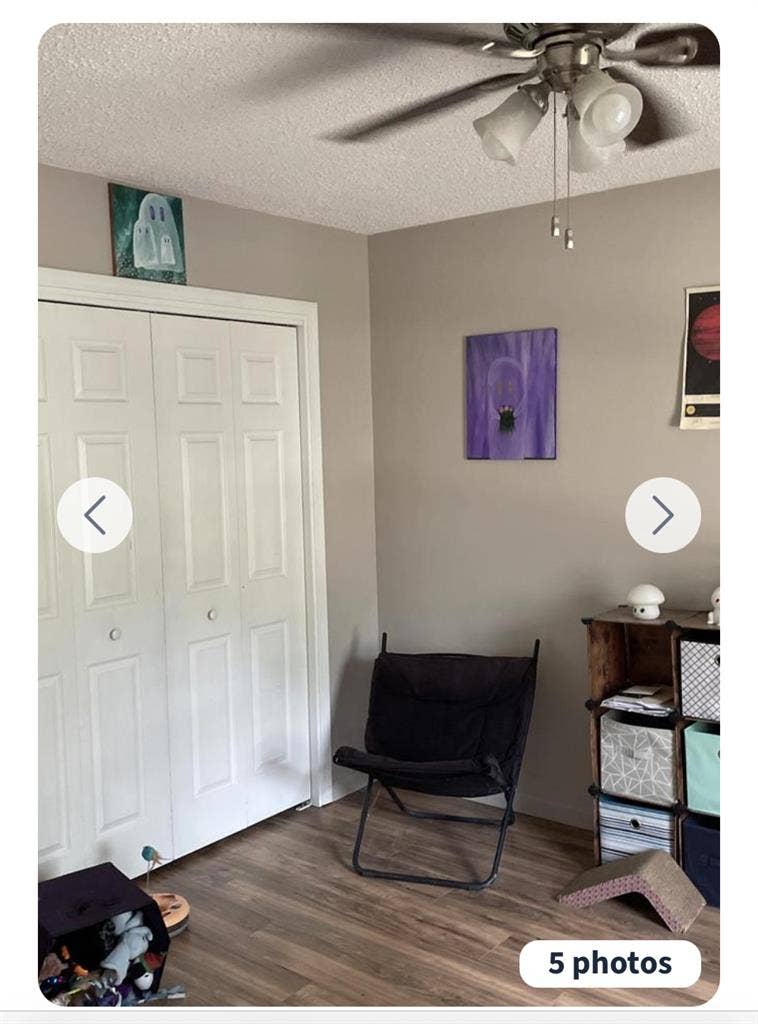
Task: Click the next-photo arrow in its white circle
Action: click(x=662, y=516)
